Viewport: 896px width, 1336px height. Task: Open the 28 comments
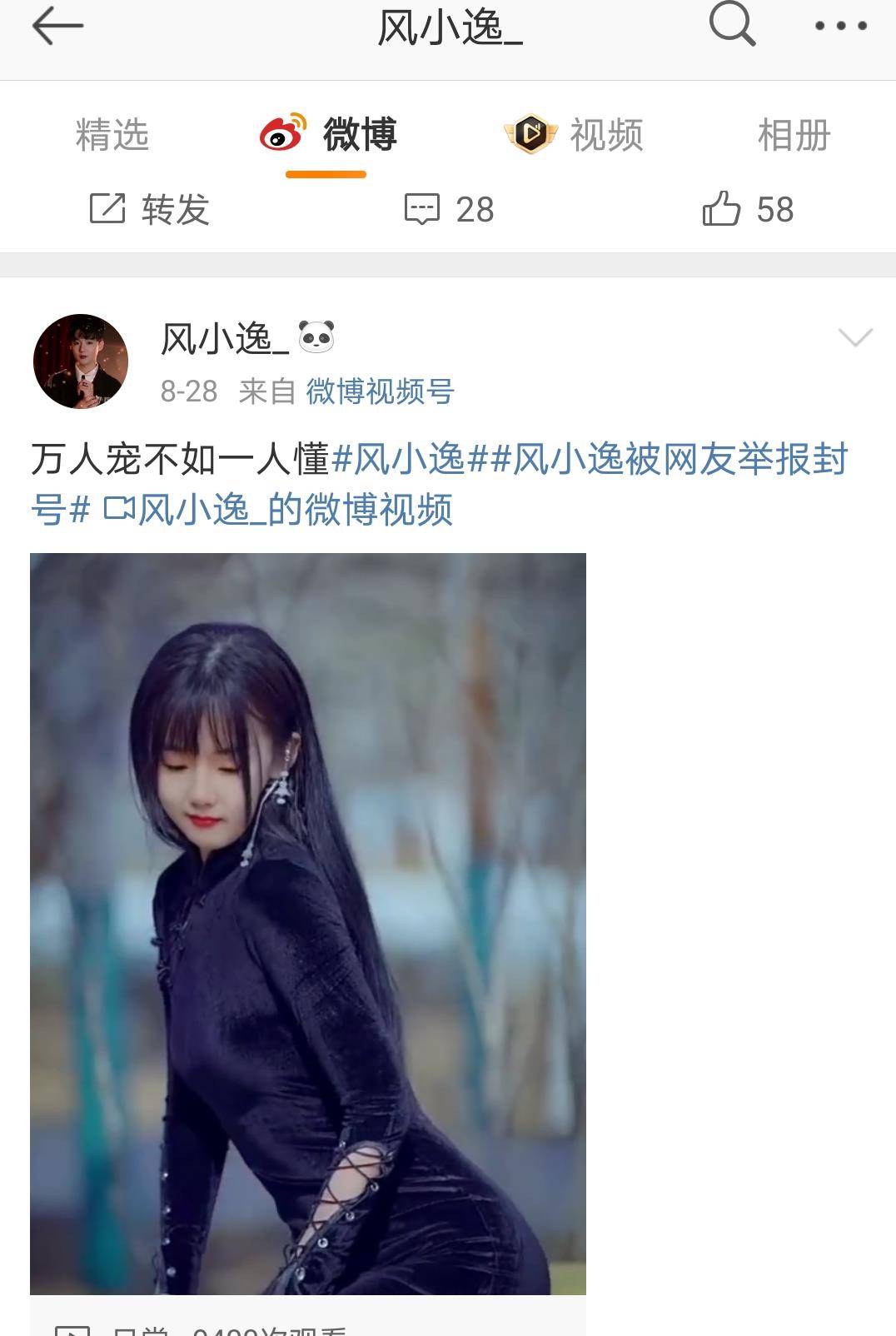tap(449, 209)
